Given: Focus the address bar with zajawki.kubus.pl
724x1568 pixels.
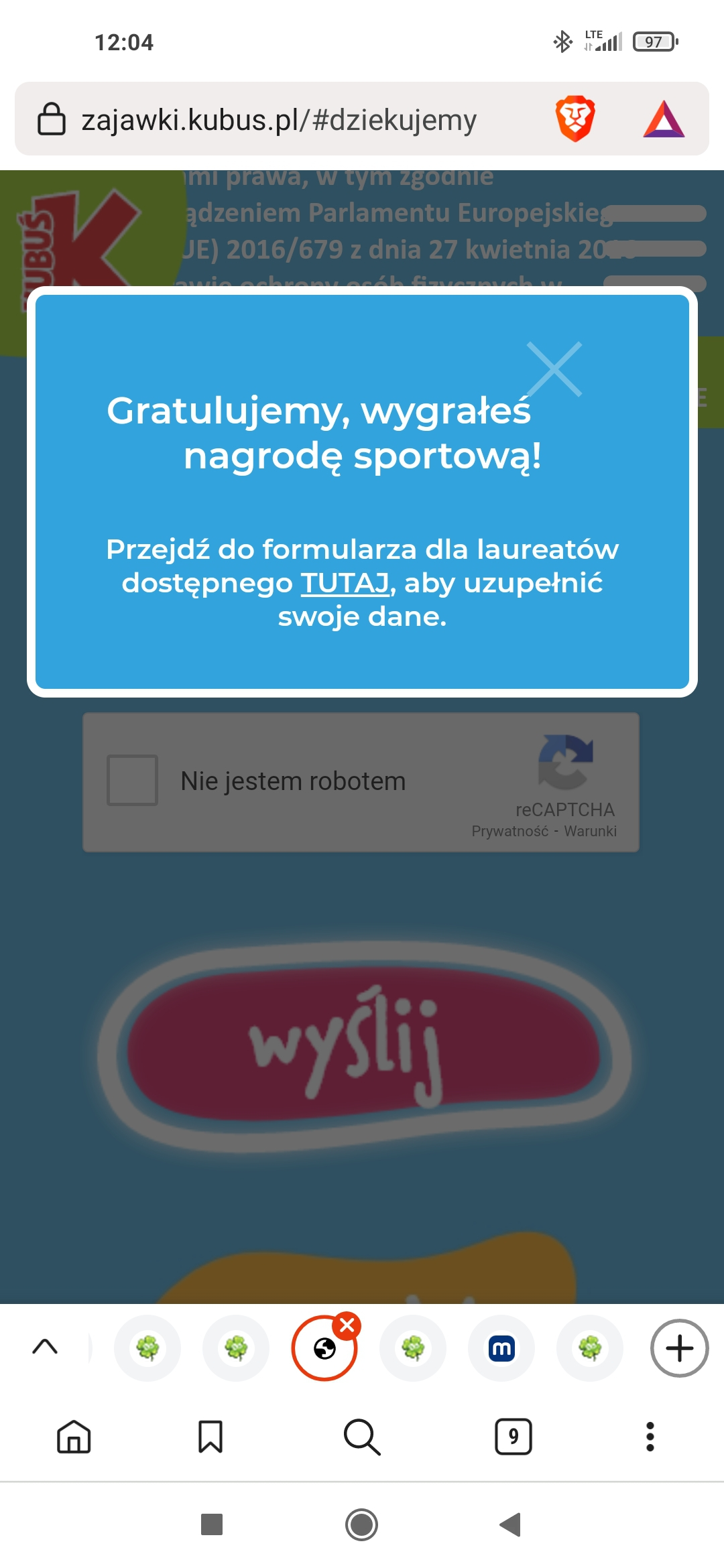Looking at the screenshot, I should tap(278, 120).
